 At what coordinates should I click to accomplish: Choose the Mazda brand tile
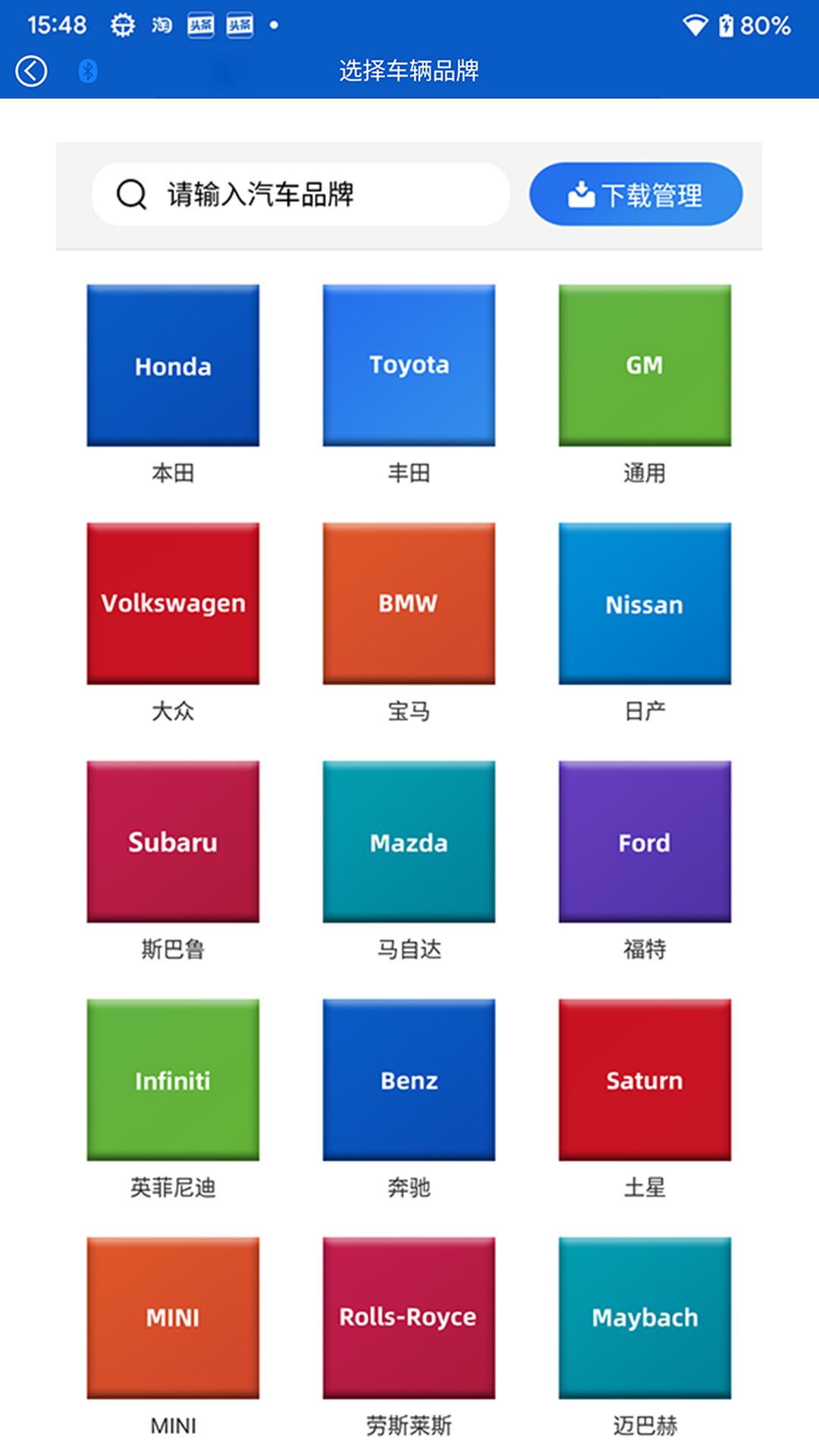pyautogui.click(x=409, y=842)
